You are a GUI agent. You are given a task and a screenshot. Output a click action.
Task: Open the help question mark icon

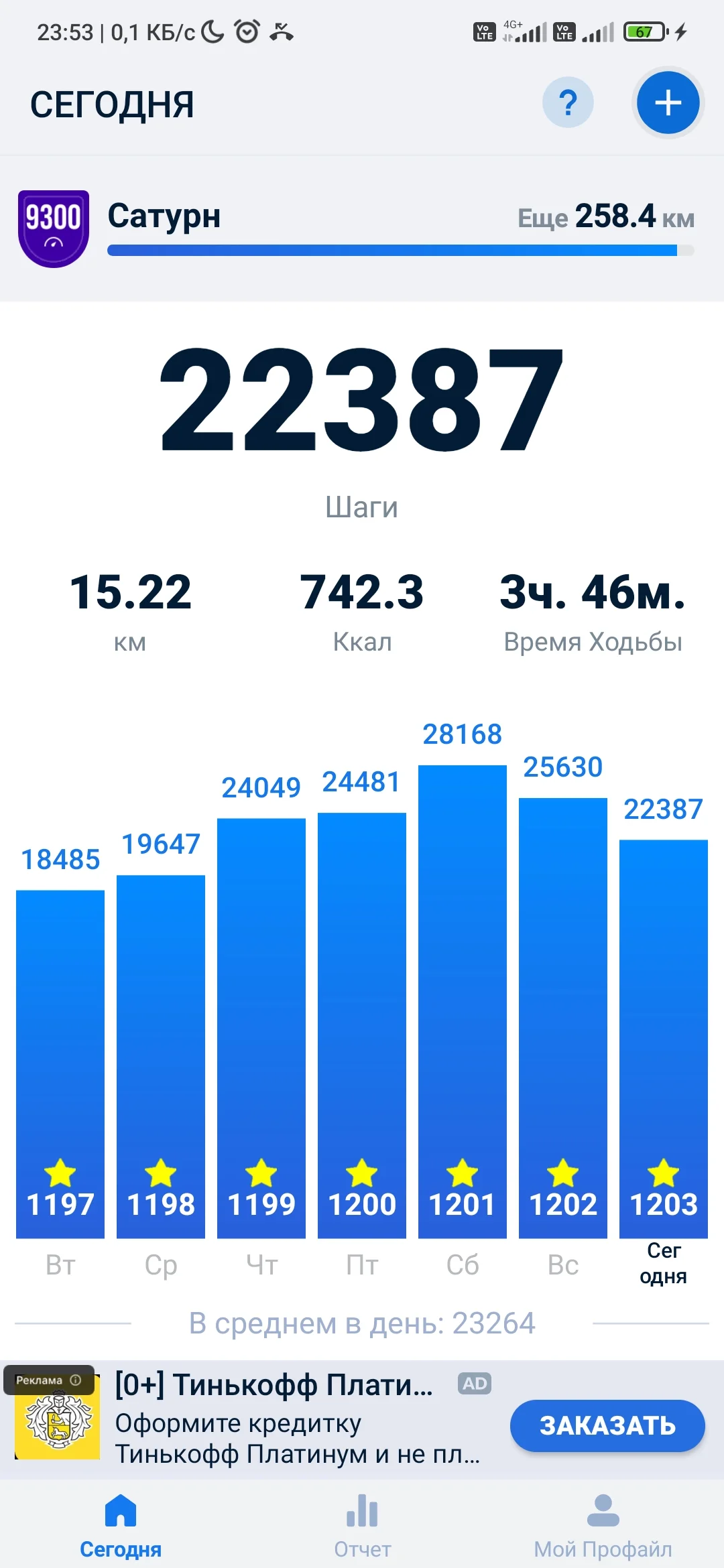click(x=568, y=103)
